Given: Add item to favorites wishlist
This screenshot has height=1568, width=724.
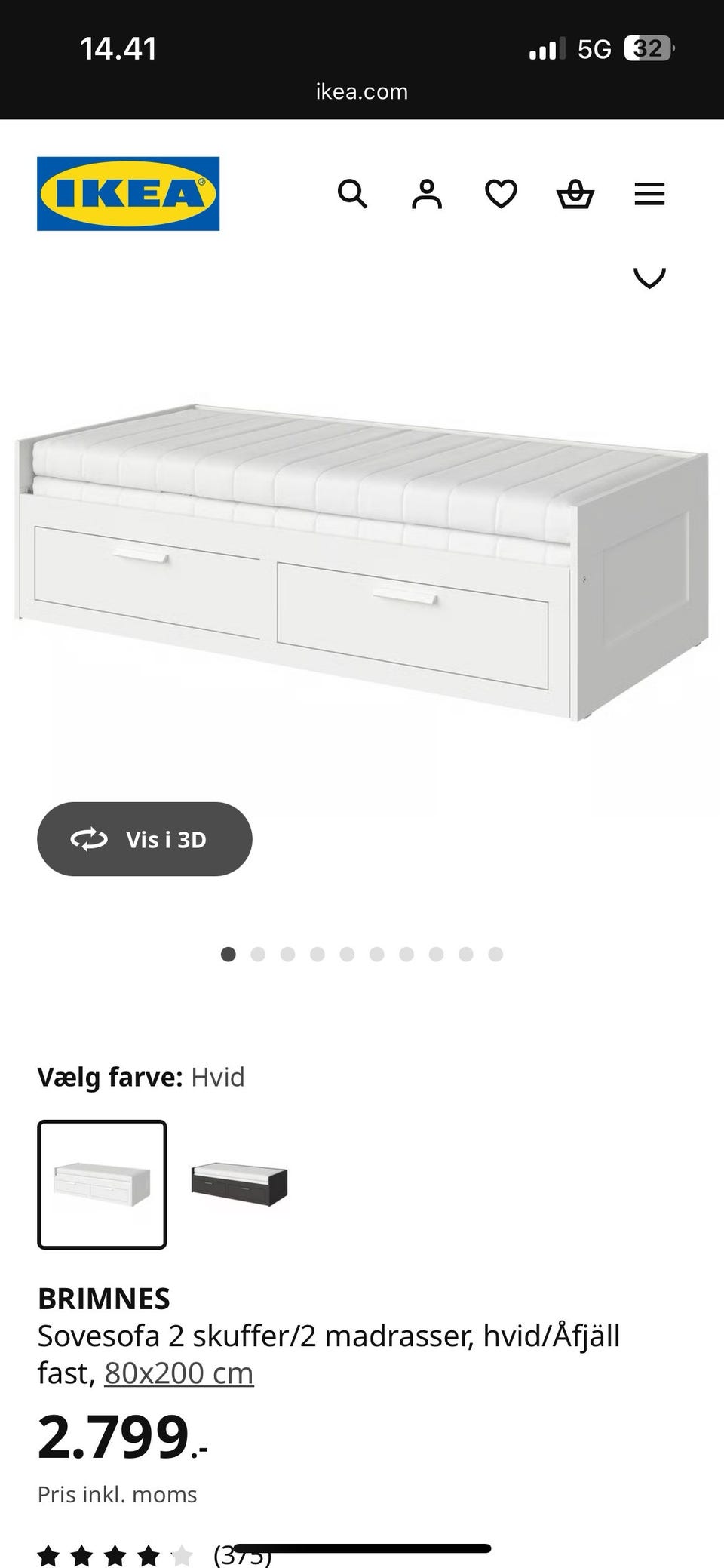Looking at the screenshot, I should tap(500, 195).
